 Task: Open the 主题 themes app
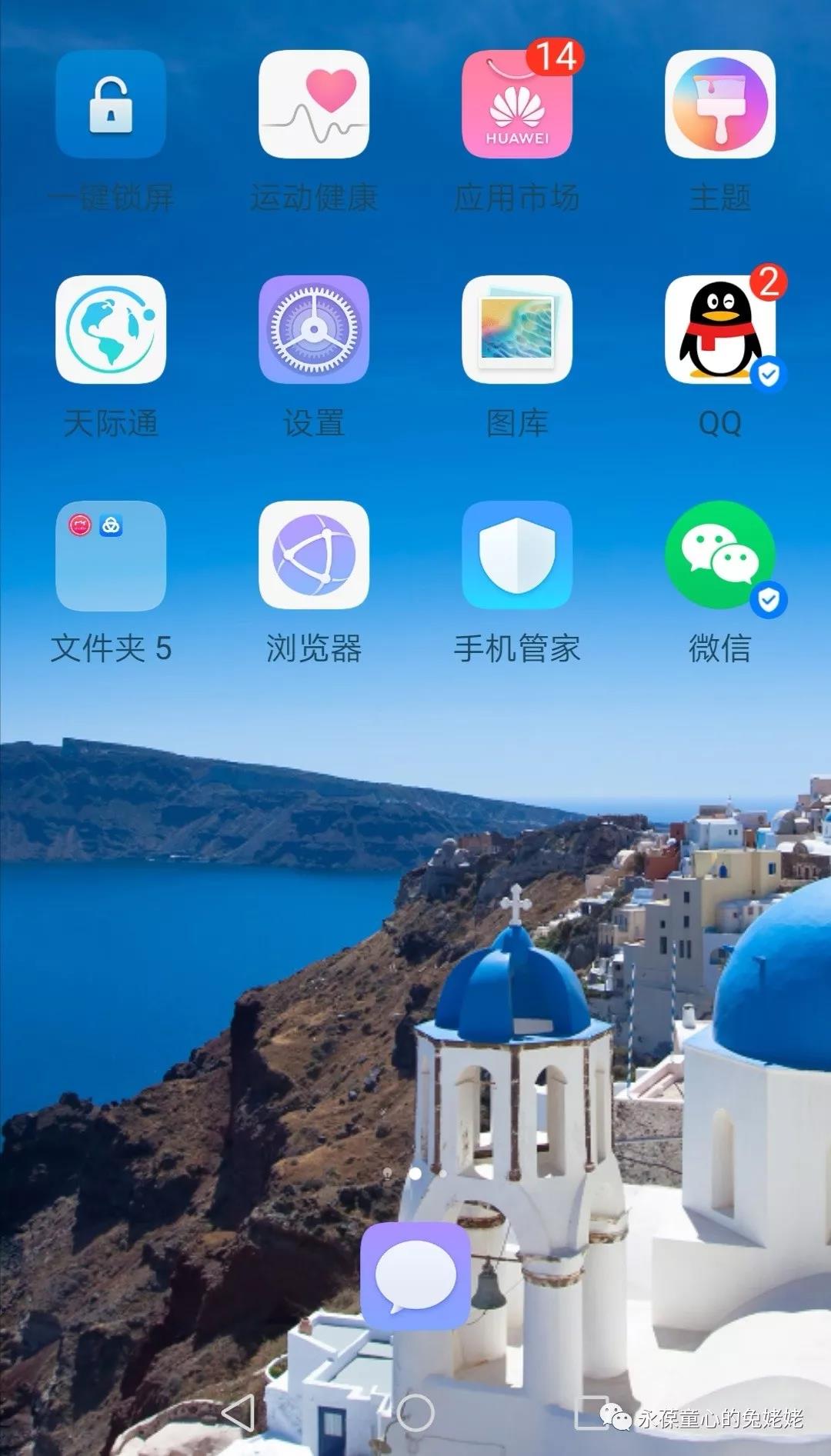click(720, 105)
